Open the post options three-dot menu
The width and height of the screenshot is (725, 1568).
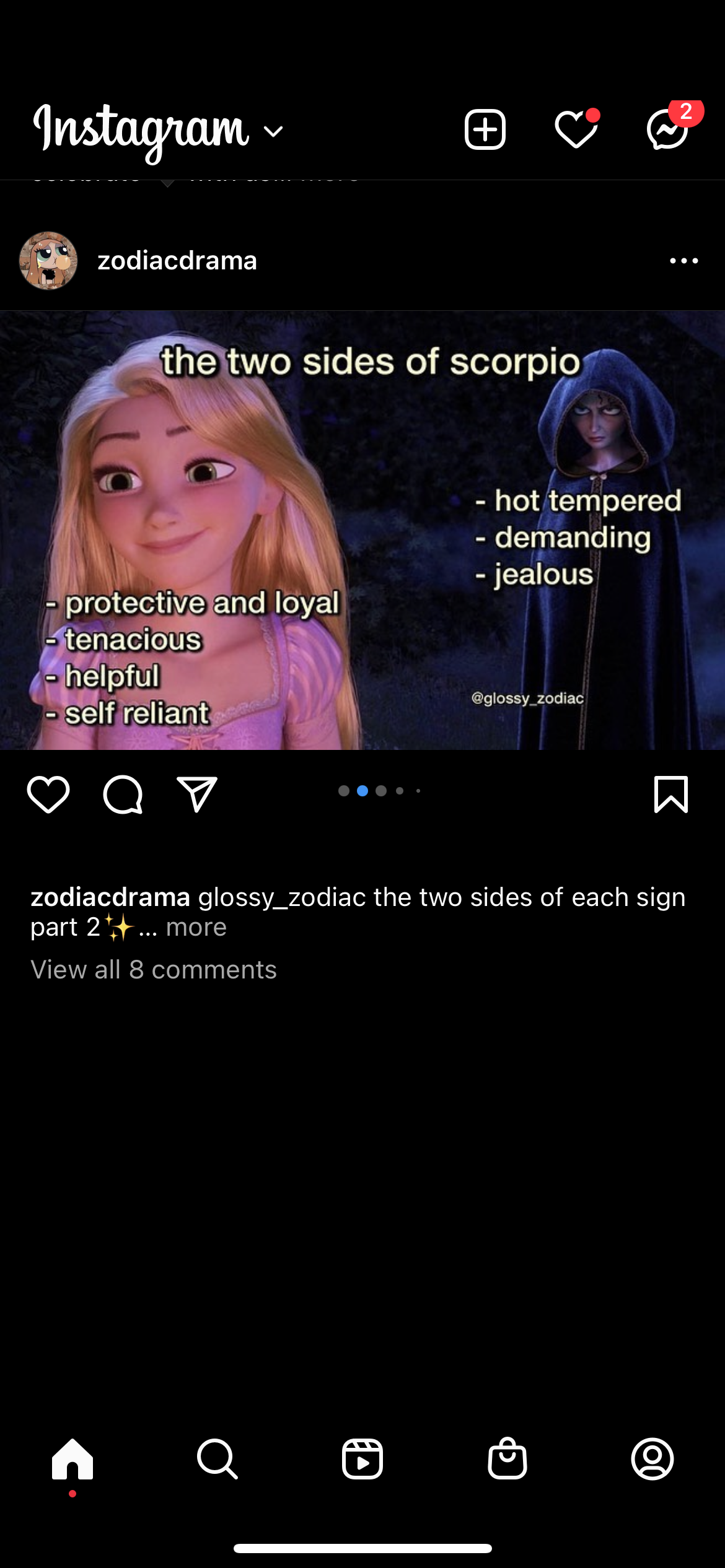[683, 261]
